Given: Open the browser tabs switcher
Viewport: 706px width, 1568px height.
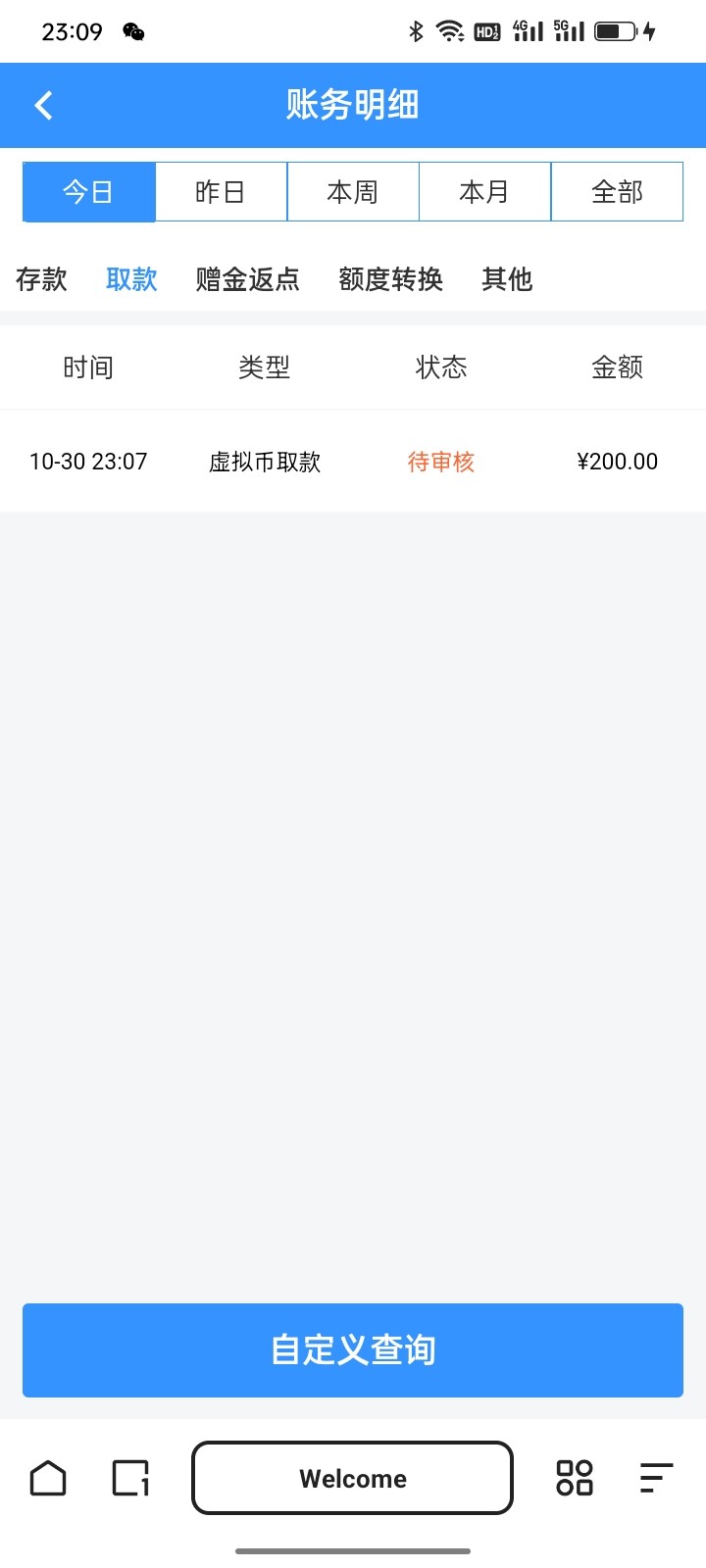Looking at the screenshot, I should click(x=130, y=1478).
